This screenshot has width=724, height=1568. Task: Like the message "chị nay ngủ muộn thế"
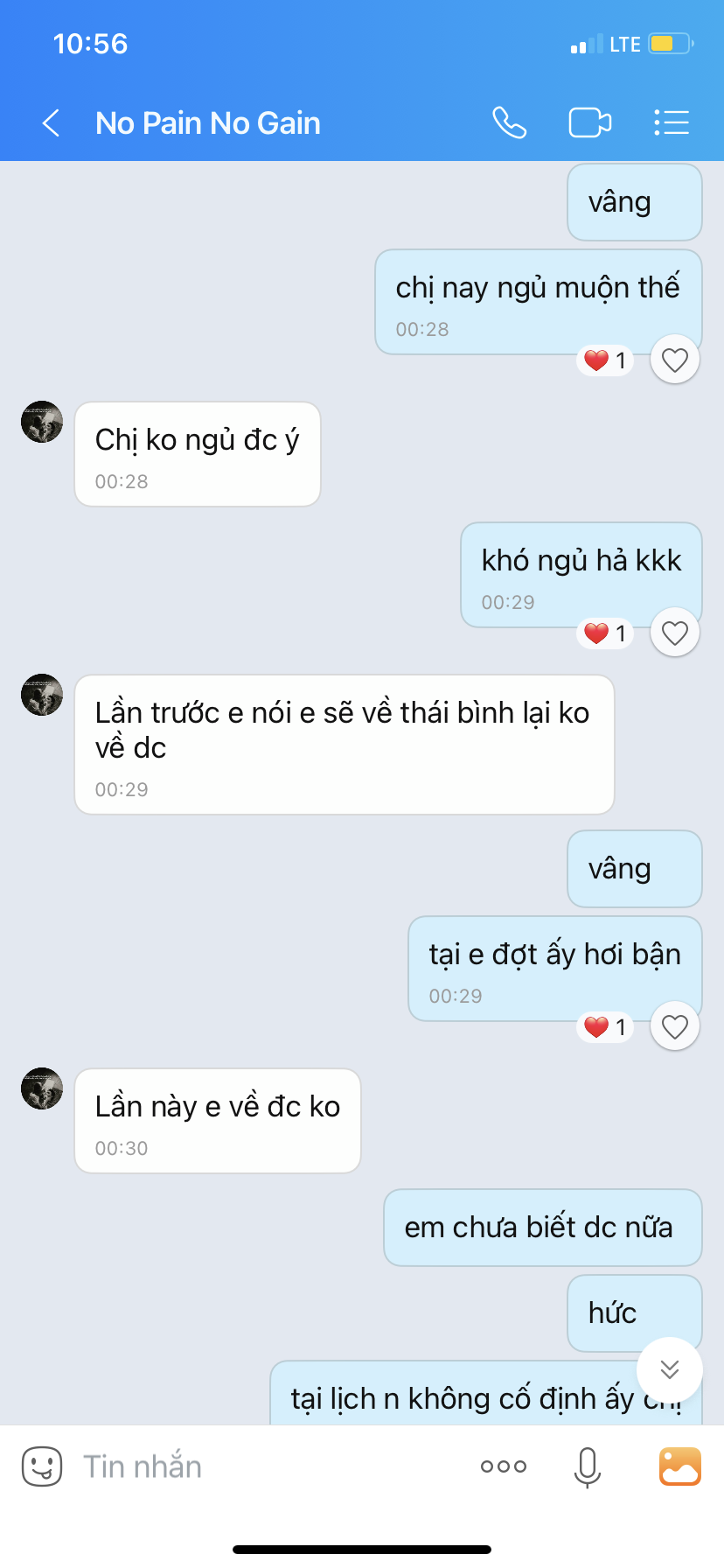(674, 360)
